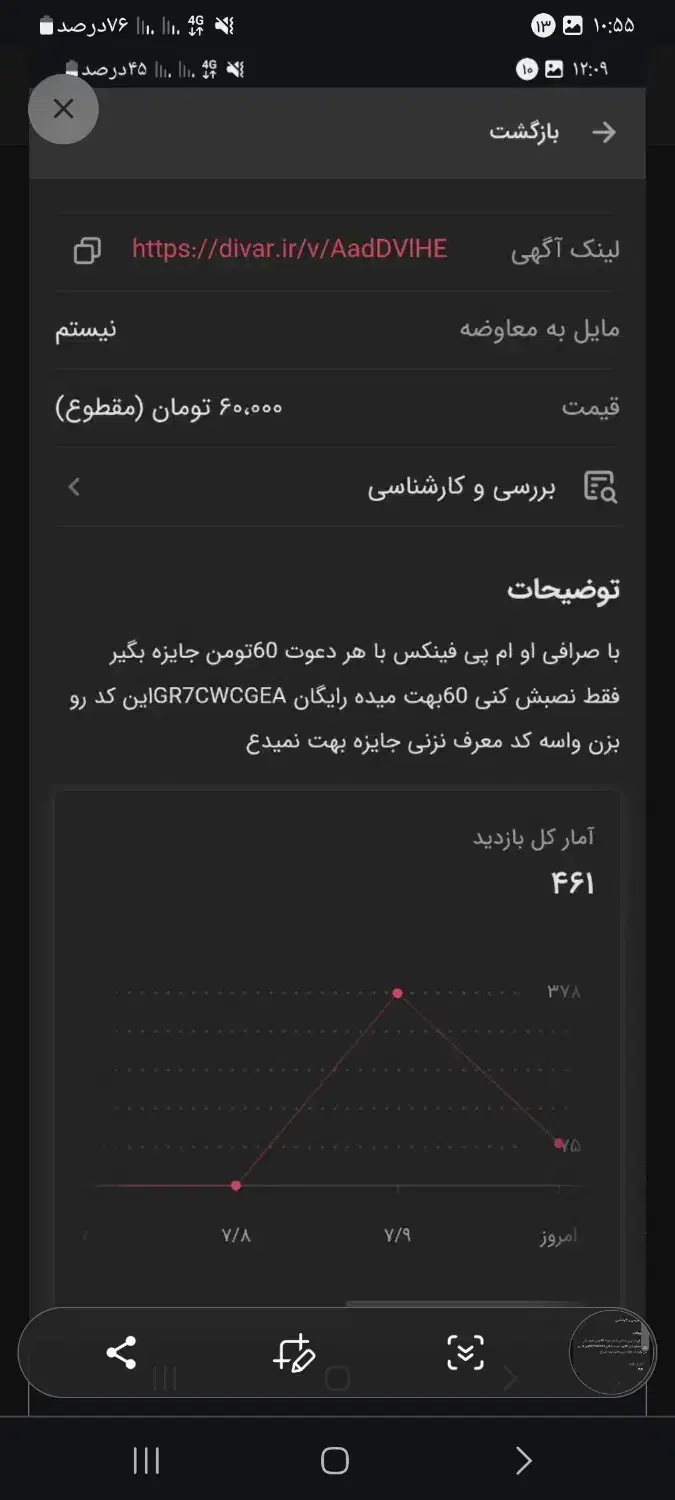
Task: Open the divar.ir ad link
Action: tap(289, 249)
